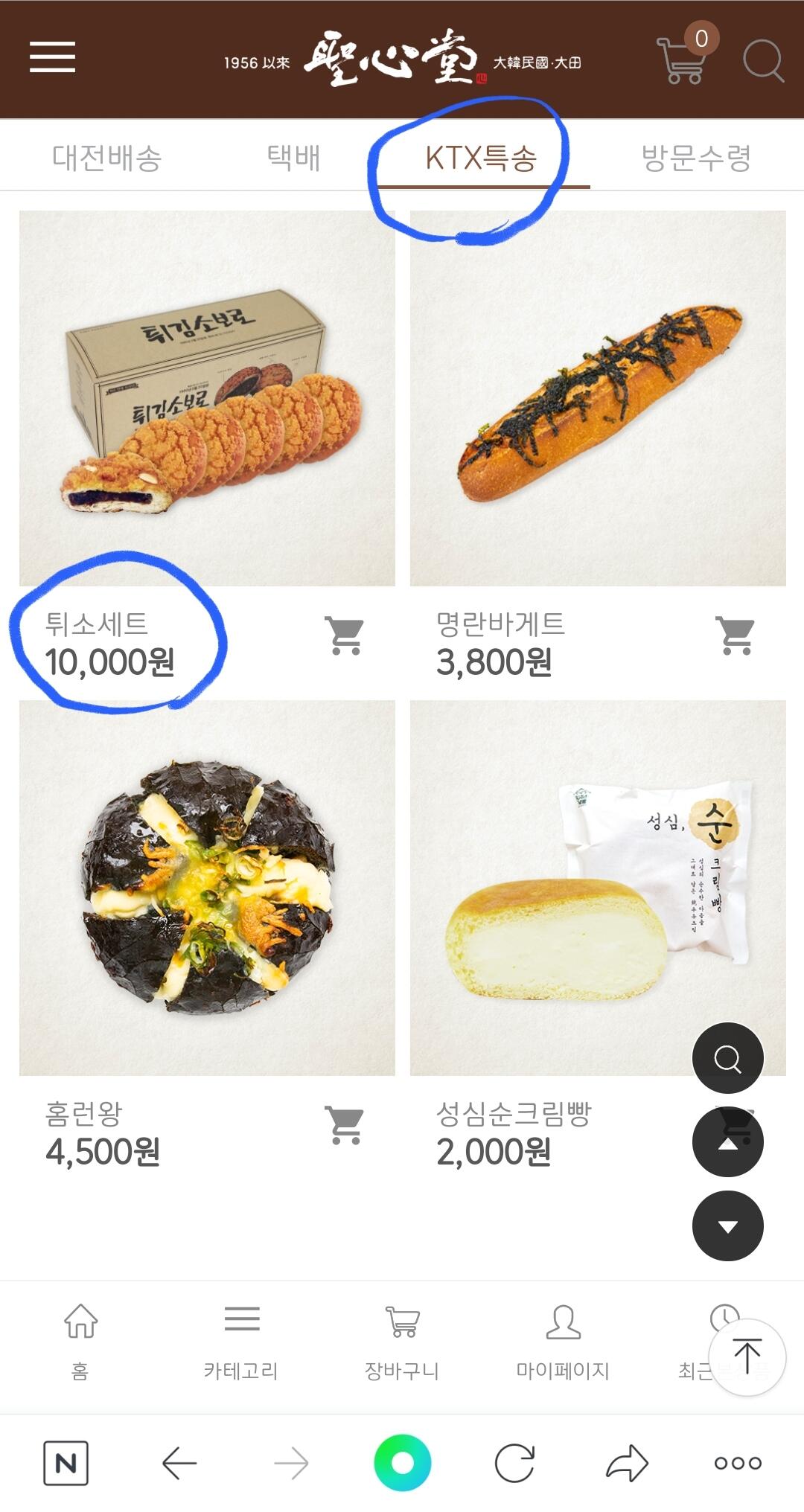Add 명란바게트 to the cart
This screenshot has height=1512, width=804.
[736, 635]
